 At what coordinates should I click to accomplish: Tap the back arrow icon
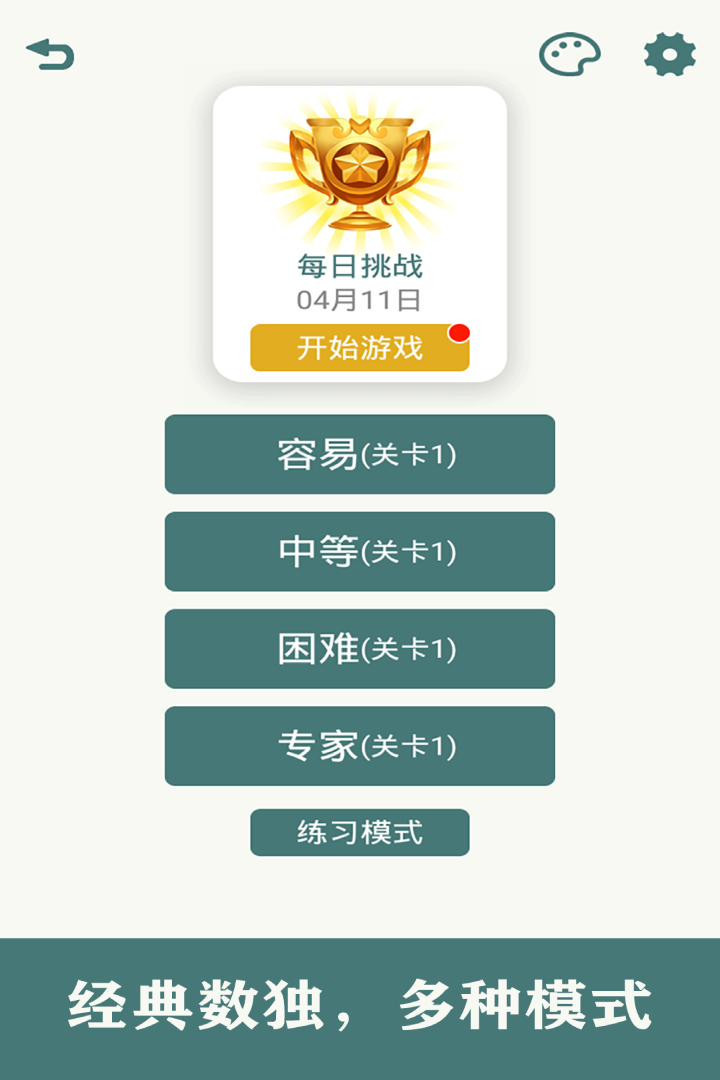pos(50,55)
